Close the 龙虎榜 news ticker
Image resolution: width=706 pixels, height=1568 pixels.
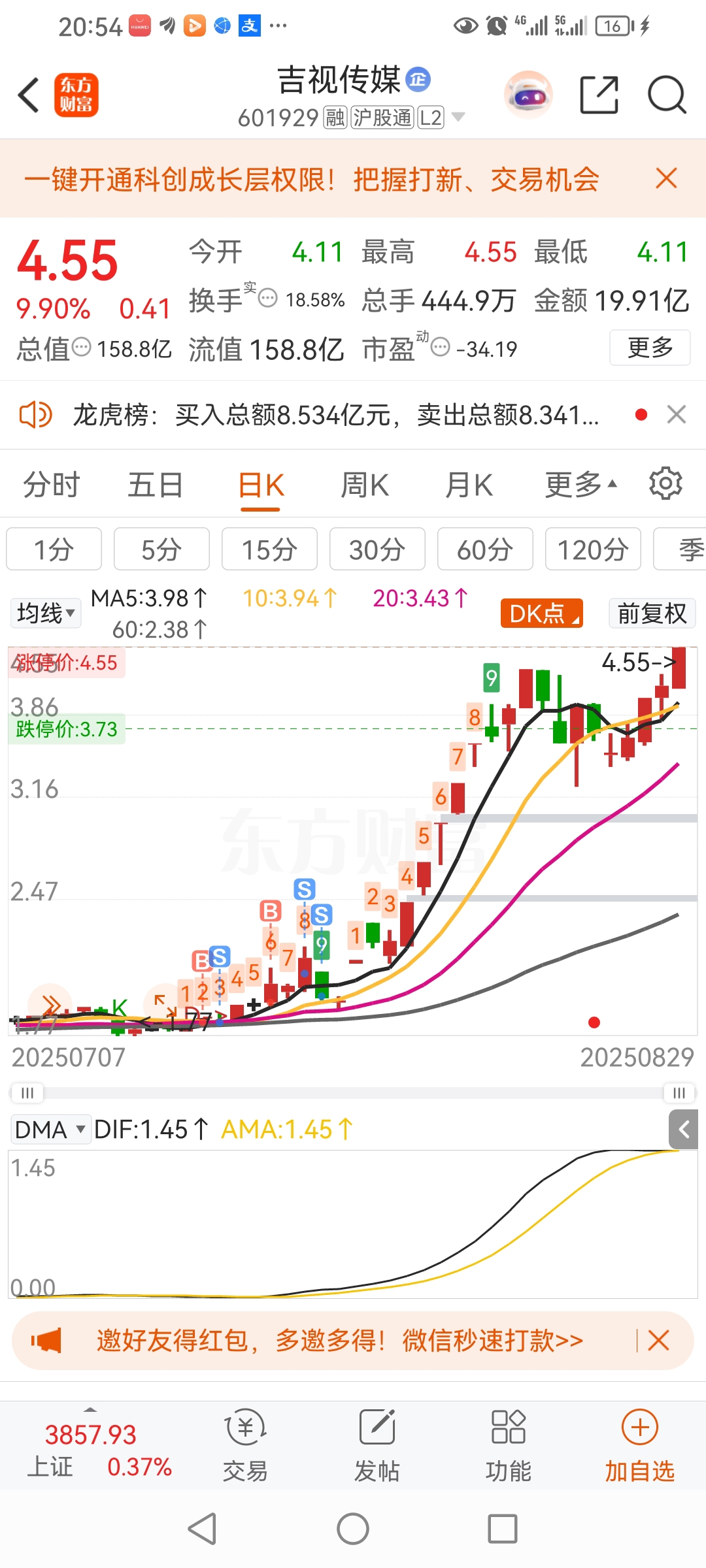677,414
